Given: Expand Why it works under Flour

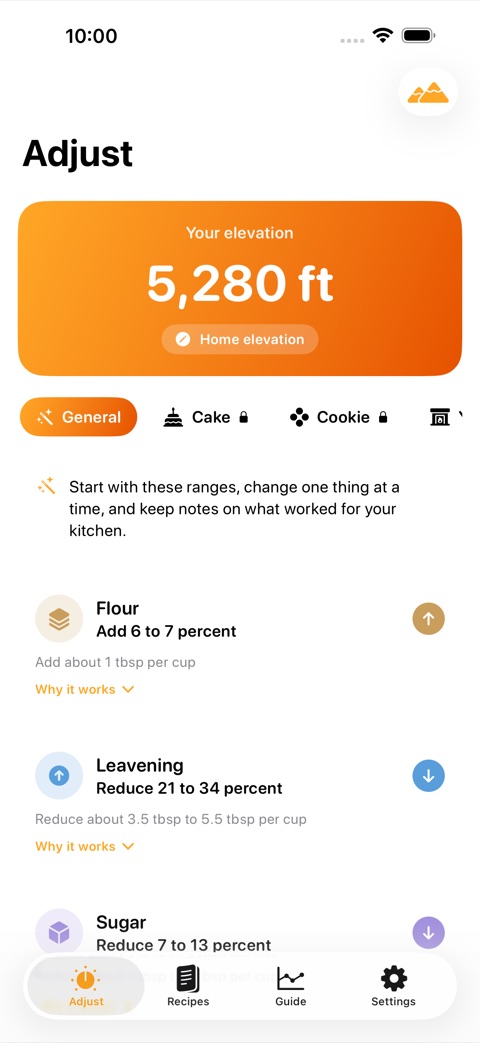Looking at the screenshot, I should coord(84,689).
